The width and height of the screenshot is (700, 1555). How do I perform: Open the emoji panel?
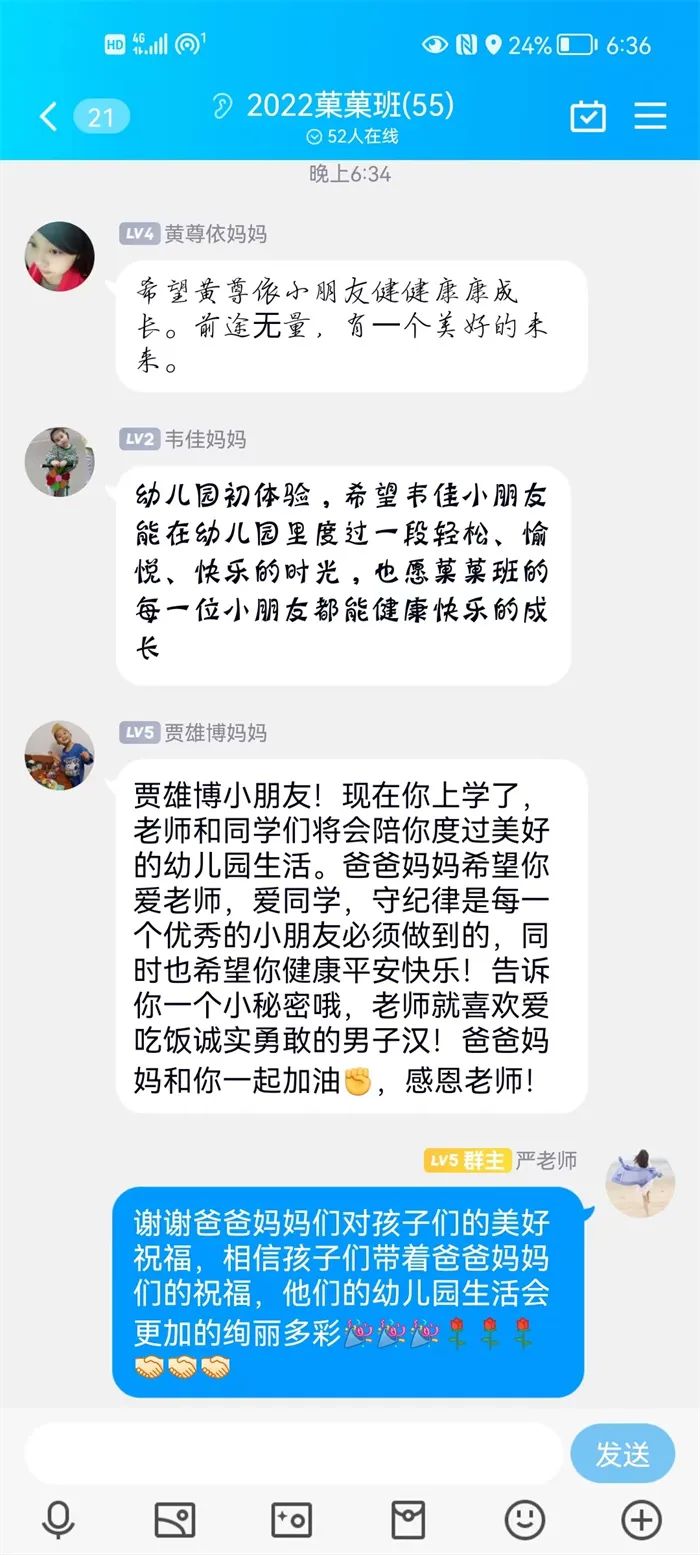(x=525, y=1520)
